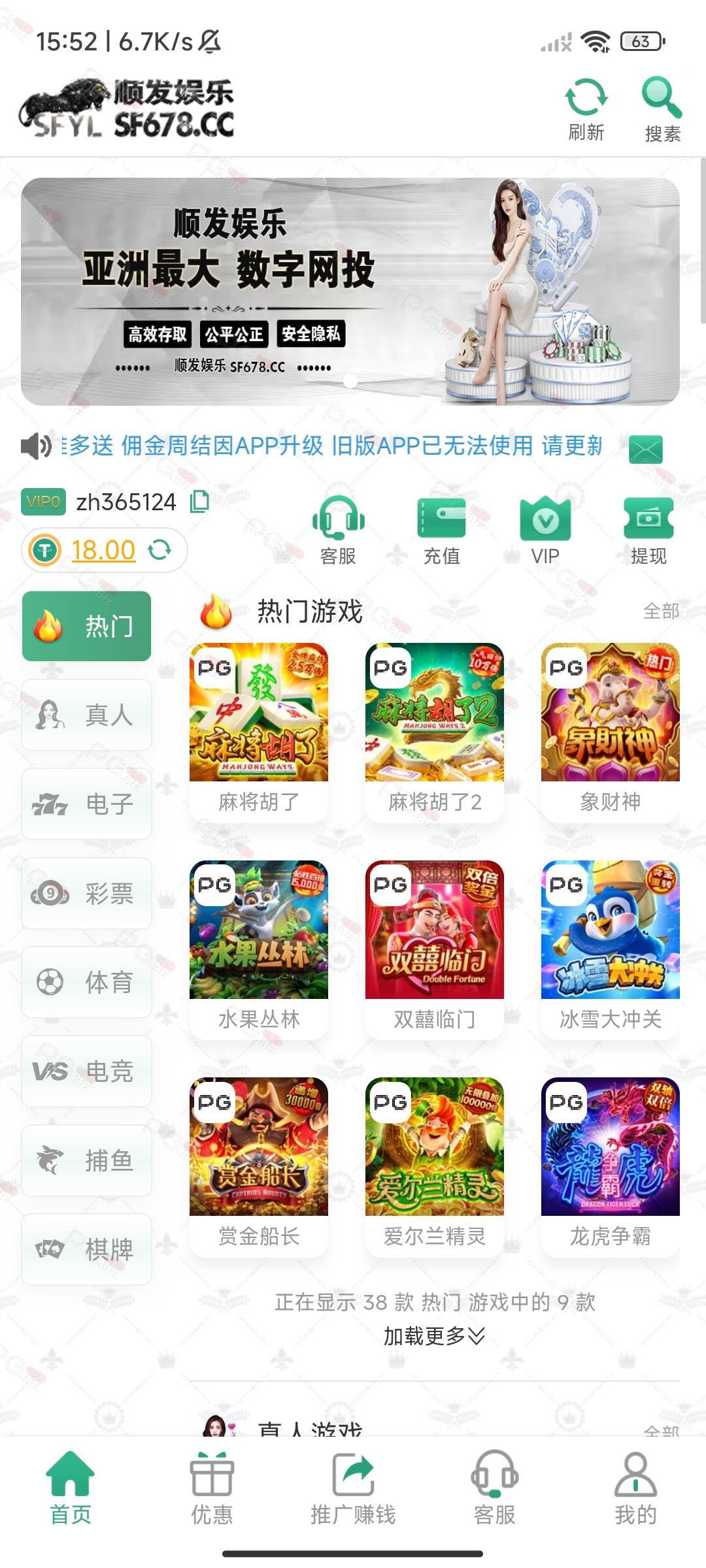View 全部 hot games
The width and height of the screenshot is (706, 1568).
[661, 612]
